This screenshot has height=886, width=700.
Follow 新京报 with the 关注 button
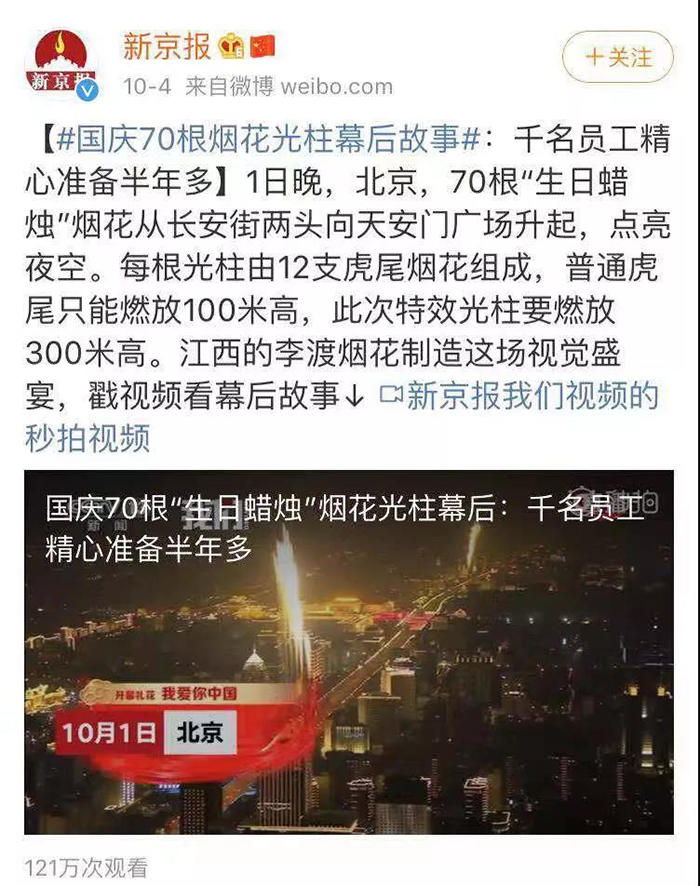coord(617,57)
